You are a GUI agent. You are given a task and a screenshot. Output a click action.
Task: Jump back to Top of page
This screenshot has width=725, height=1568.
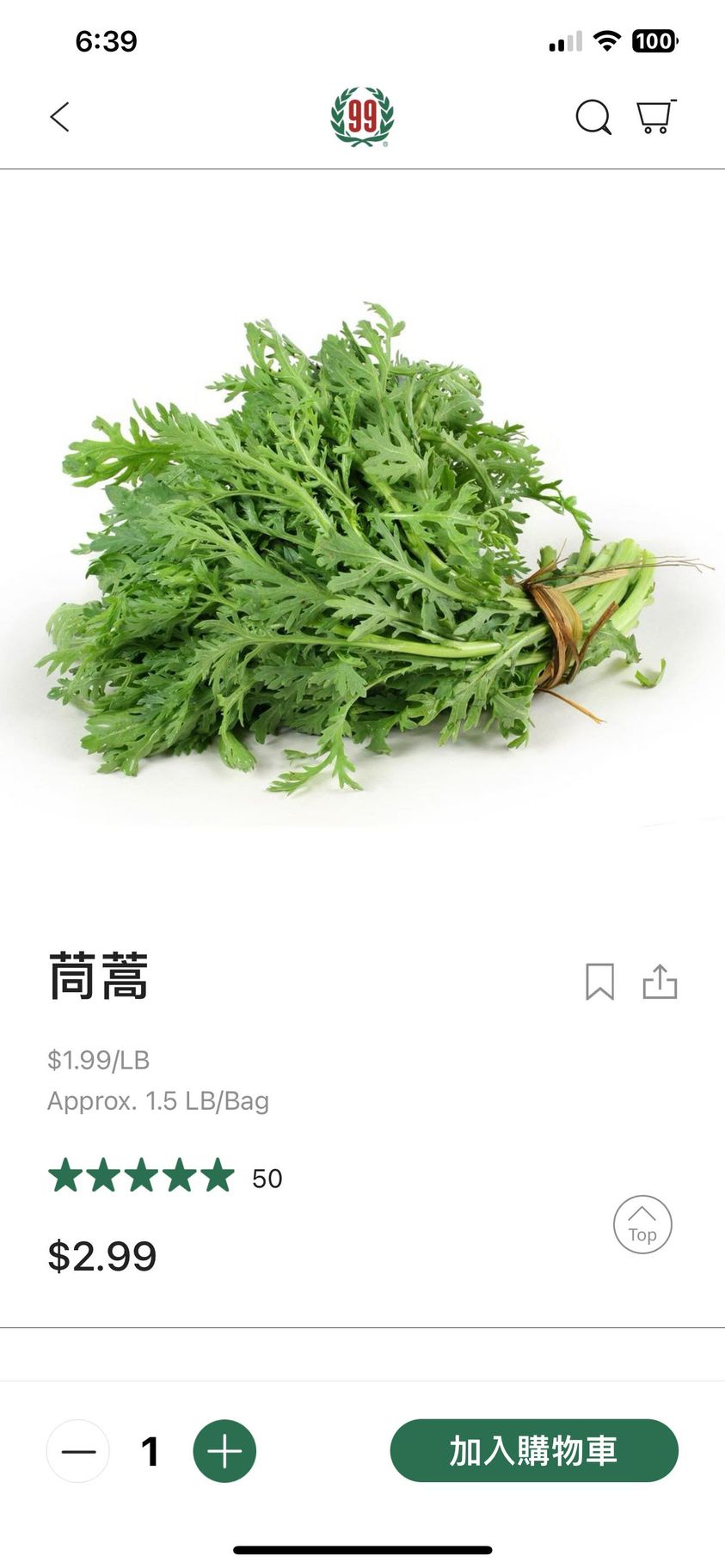pyautogui.click(x=642, y=1224)
